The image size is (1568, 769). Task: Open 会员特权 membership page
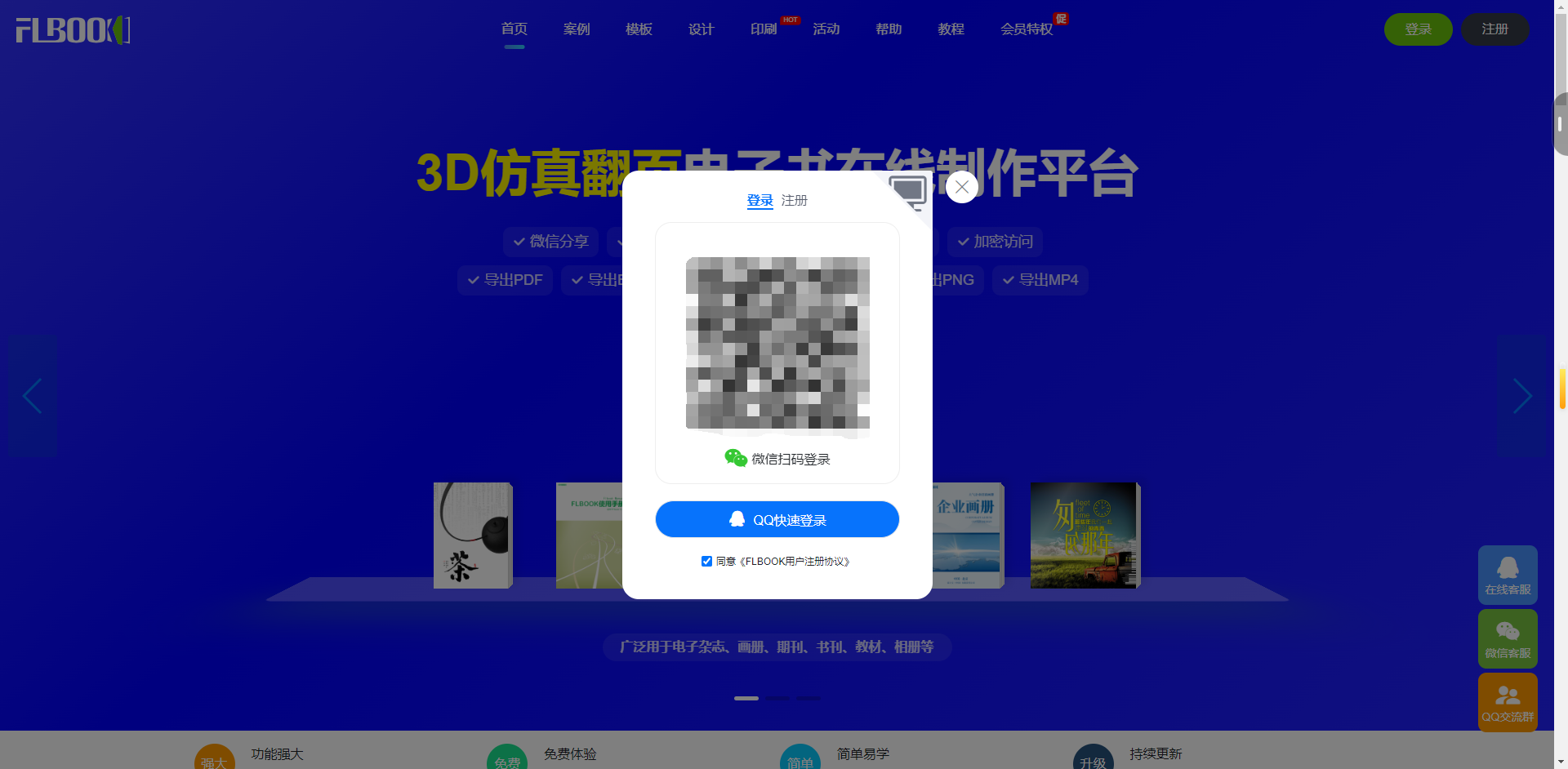(x=1027, y=29)
